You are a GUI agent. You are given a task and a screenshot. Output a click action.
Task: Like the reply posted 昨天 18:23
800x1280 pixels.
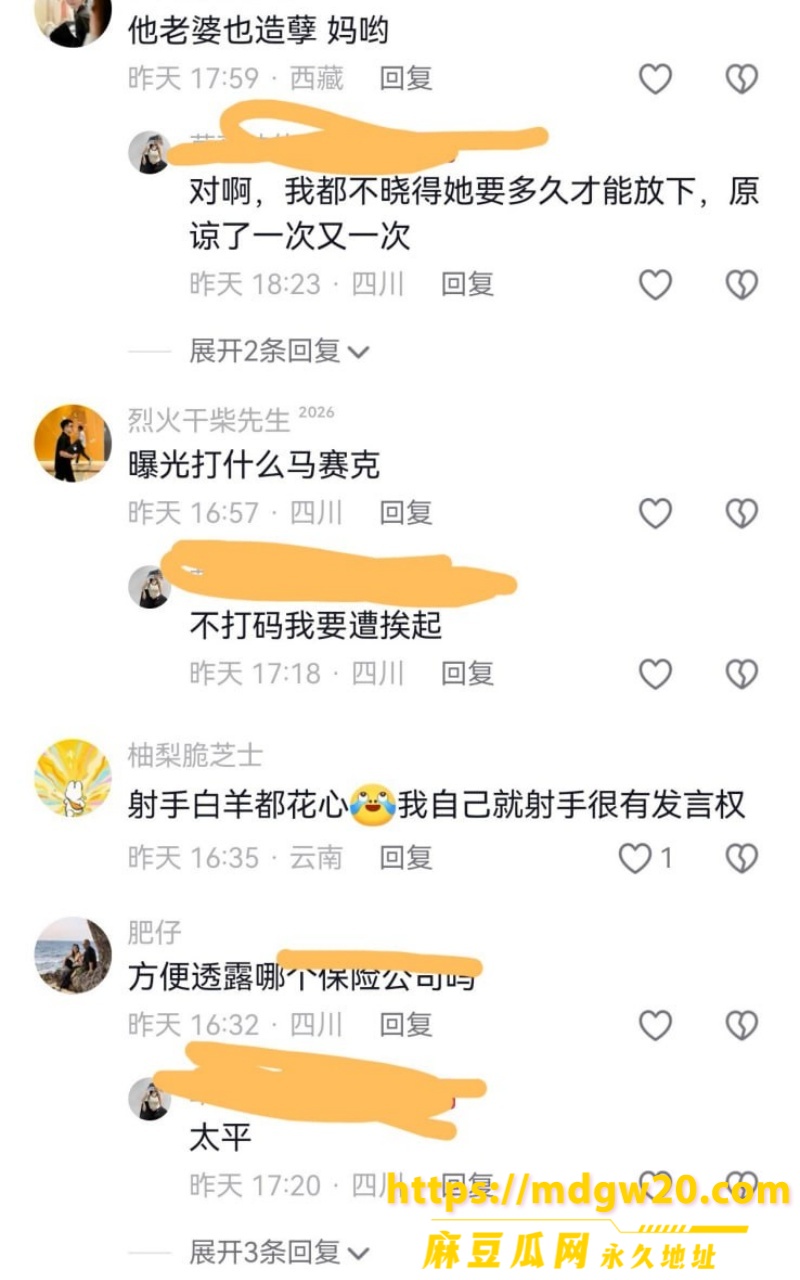click(x=655, y=285)
